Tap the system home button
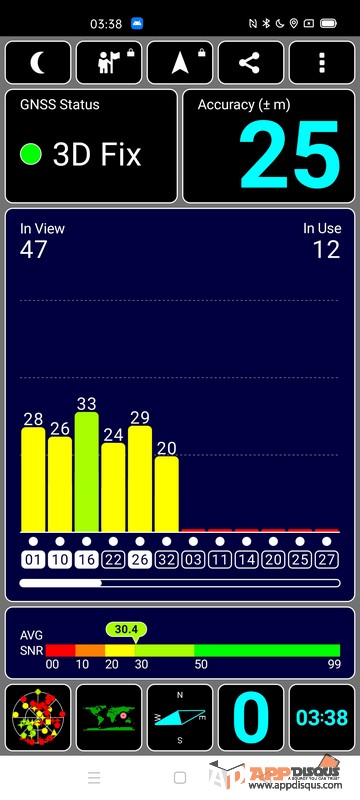 [180, 778]
